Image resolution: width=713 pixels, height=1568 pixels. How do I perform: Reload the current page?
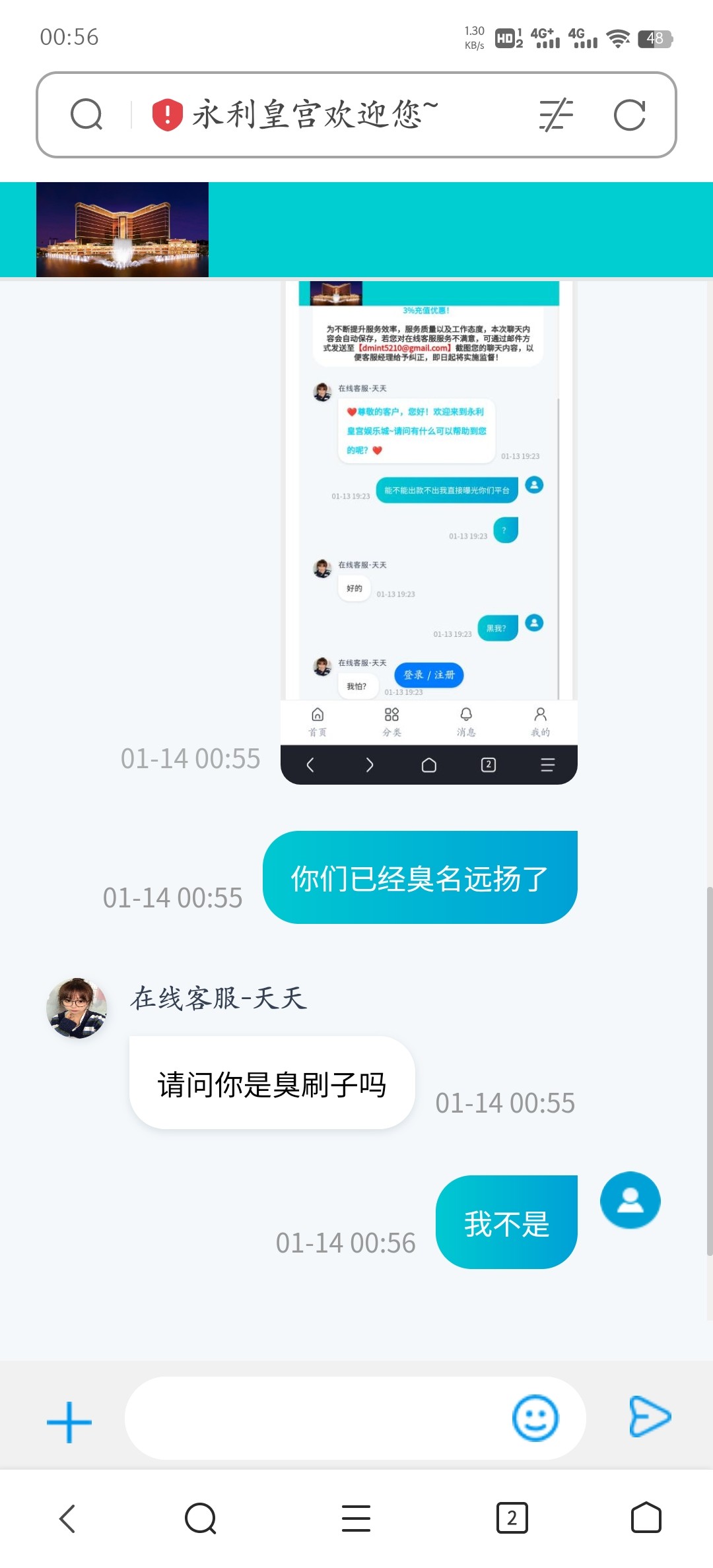[x=629, y=115]
